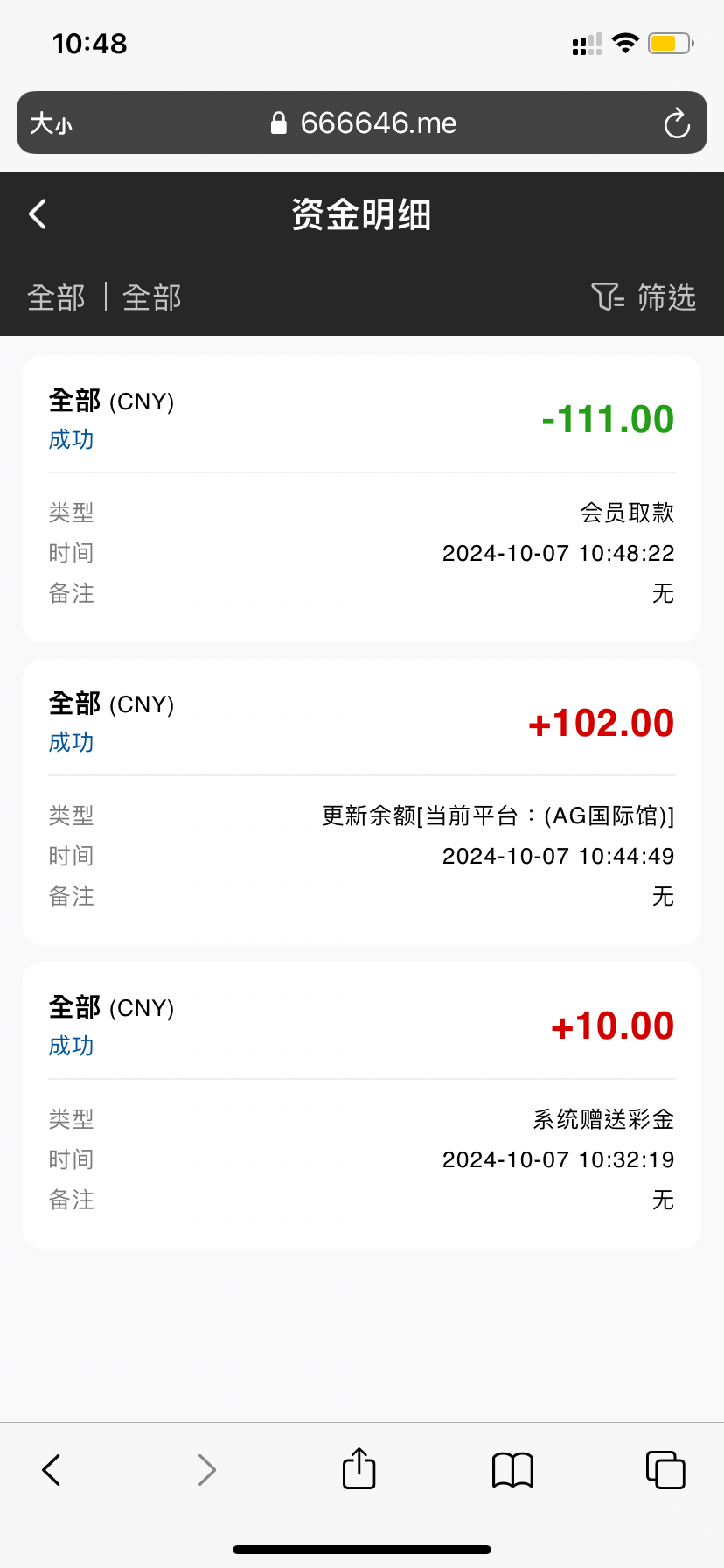This screenshot has height=1568, width=724.
Task: Open the Safari share sheet
Action: point(359,1469)
